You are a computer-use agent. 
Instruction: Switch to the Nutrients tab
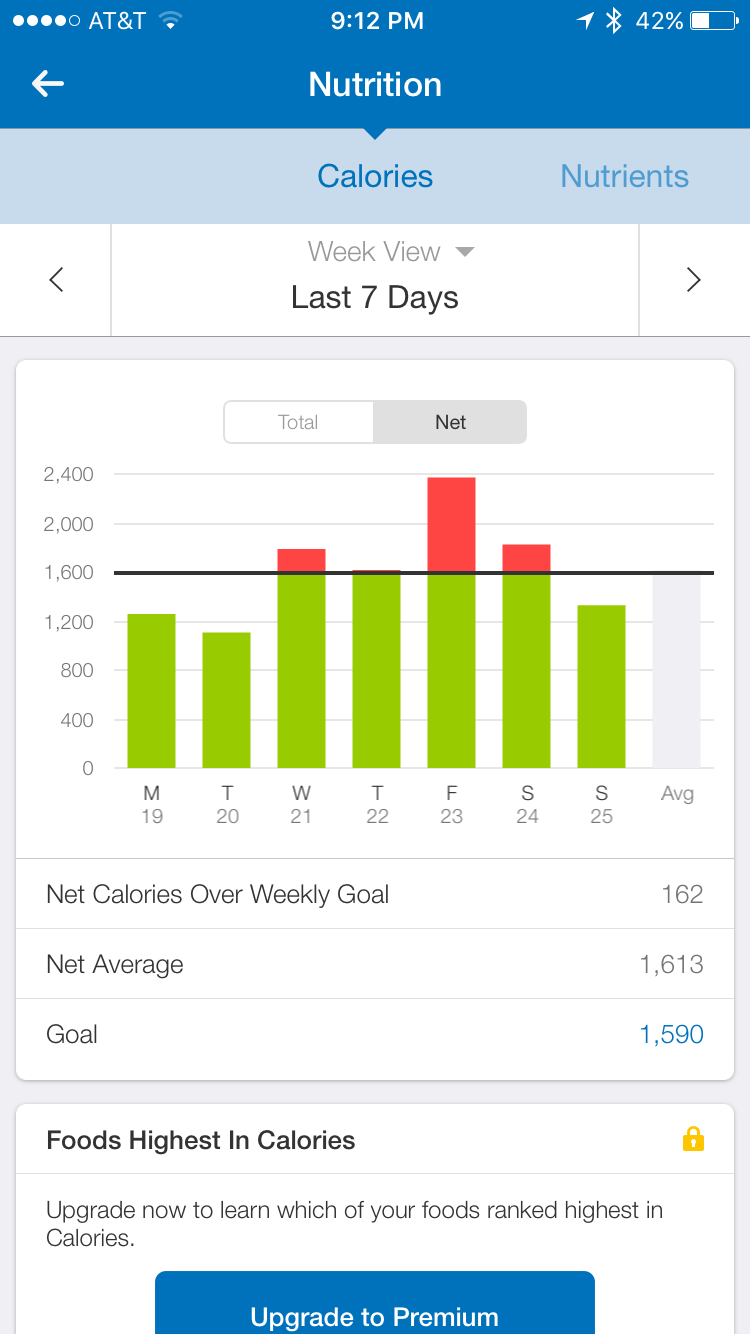pos(624,176)
